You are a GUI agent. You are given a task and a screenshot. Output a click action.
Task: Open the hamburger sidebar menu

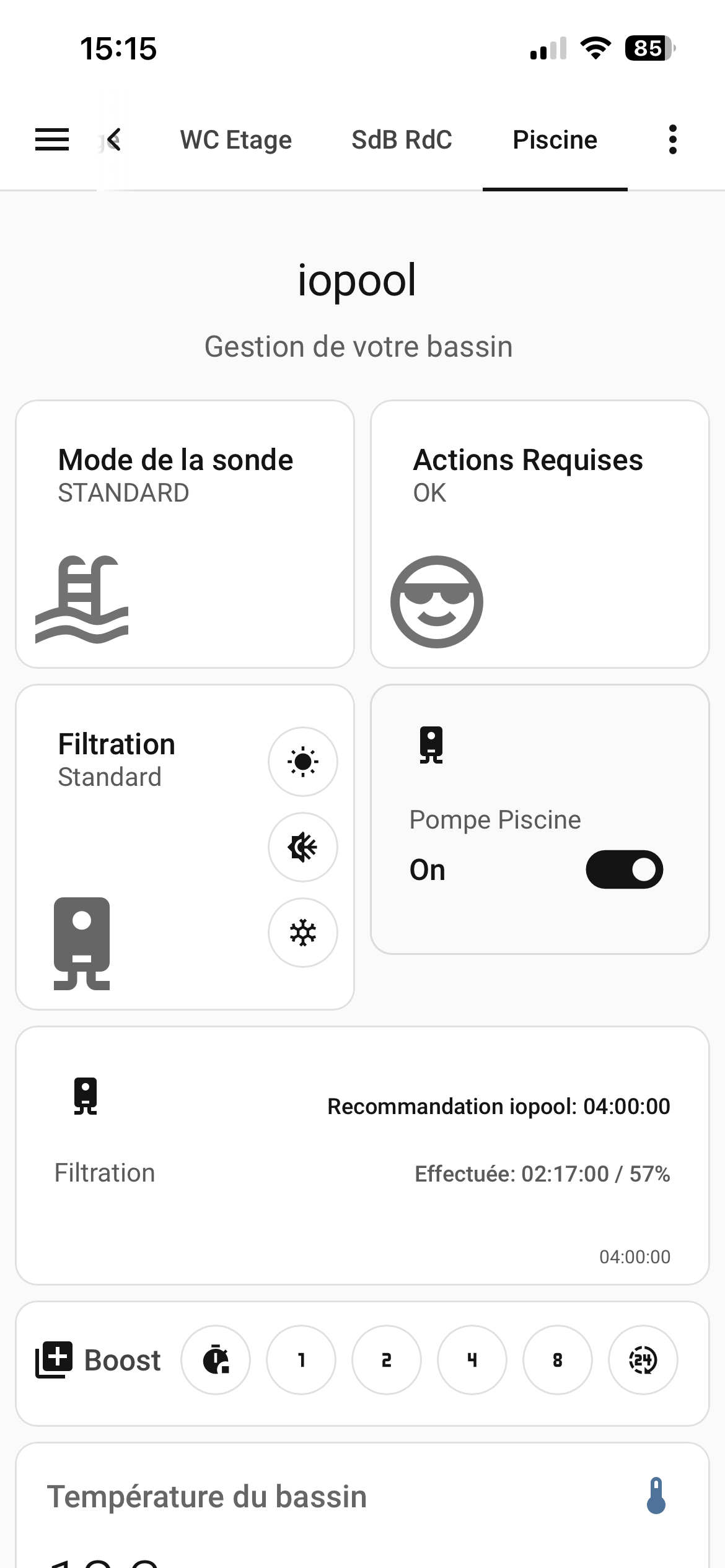(x=52, y=139)
